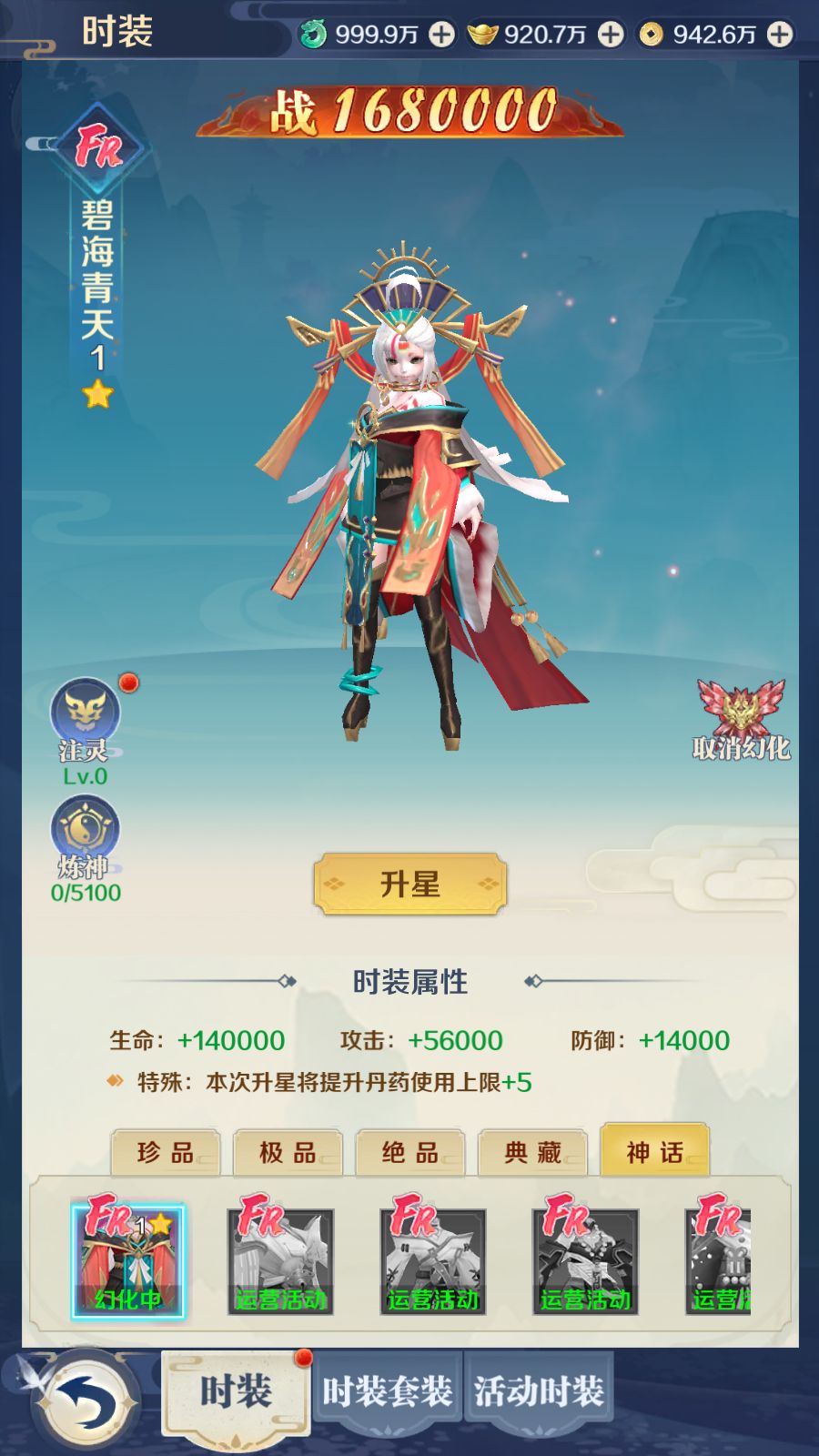Tap the 升星 star upgrade button
The image size is (819, 1456).
pyautogui.click(x=409, y=884)
